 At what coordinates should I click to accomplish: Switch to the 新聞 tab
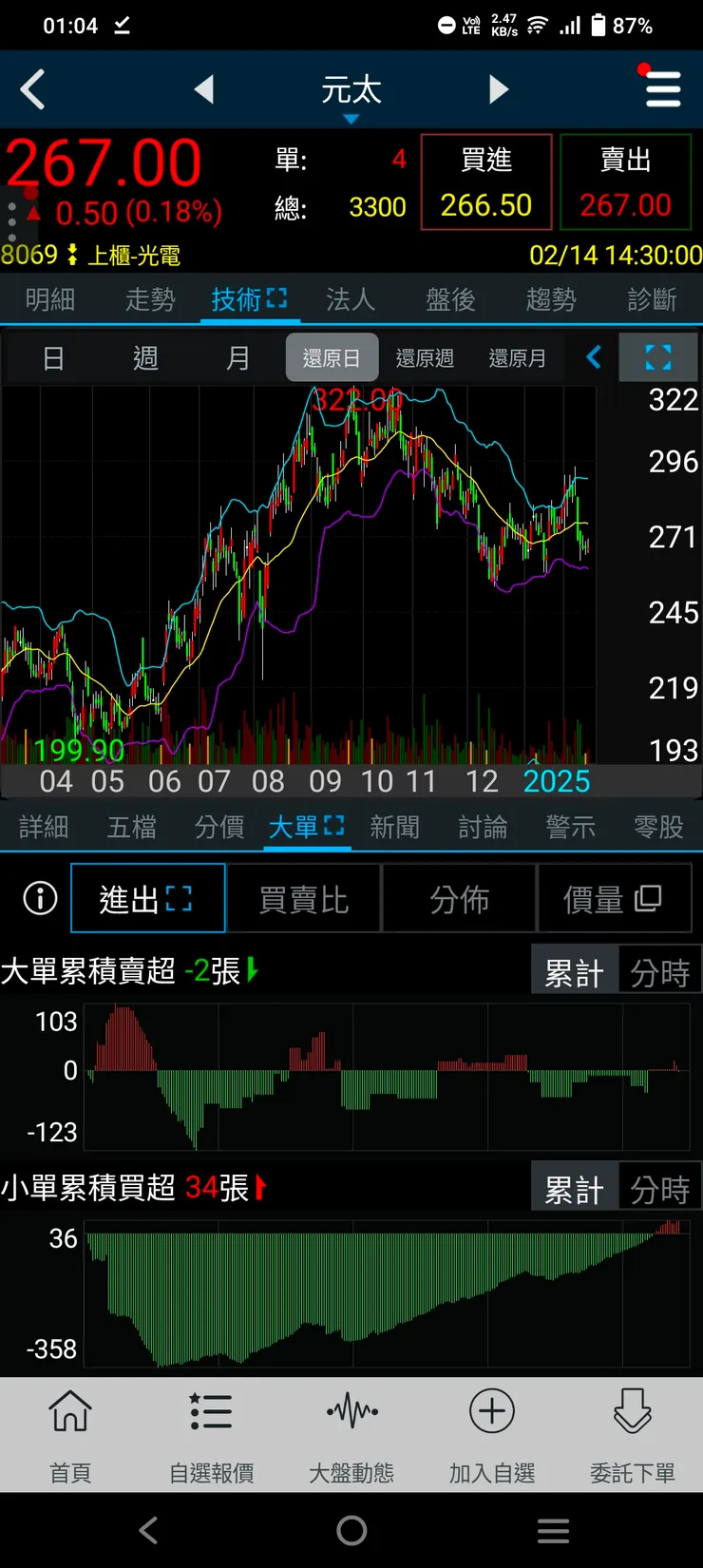pos(394,828)
